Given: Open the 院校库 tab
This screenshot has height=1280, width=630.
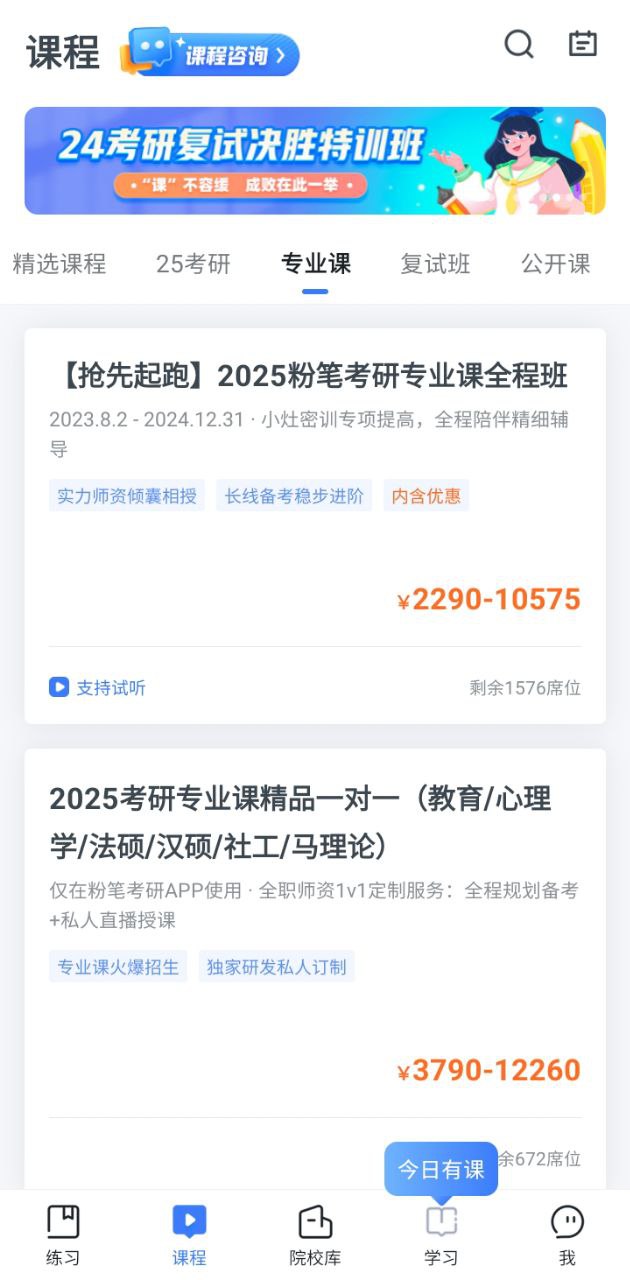Looking at the screenshot, I should tap(315, 1235).
